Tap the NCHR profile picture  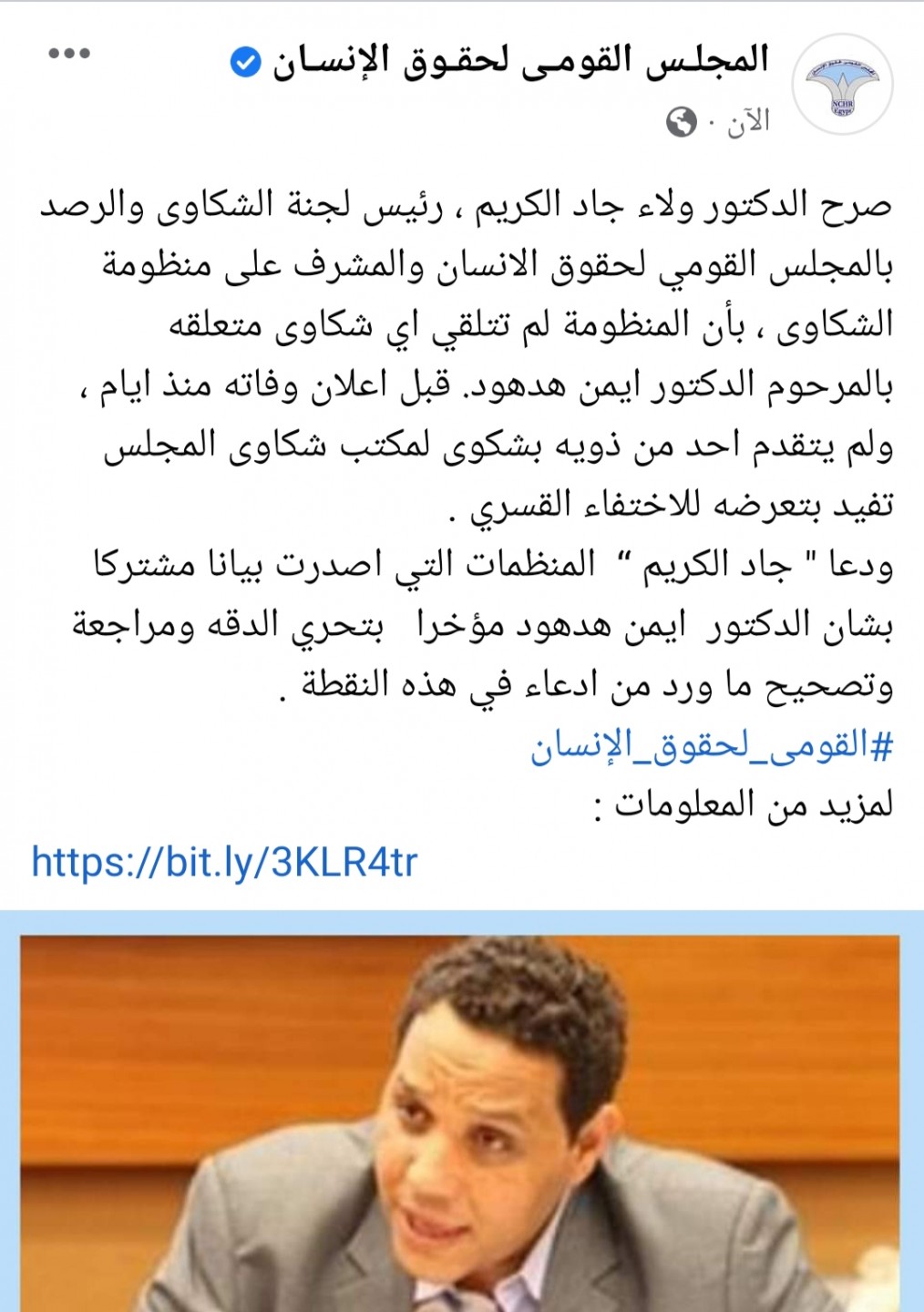[842, 87]
